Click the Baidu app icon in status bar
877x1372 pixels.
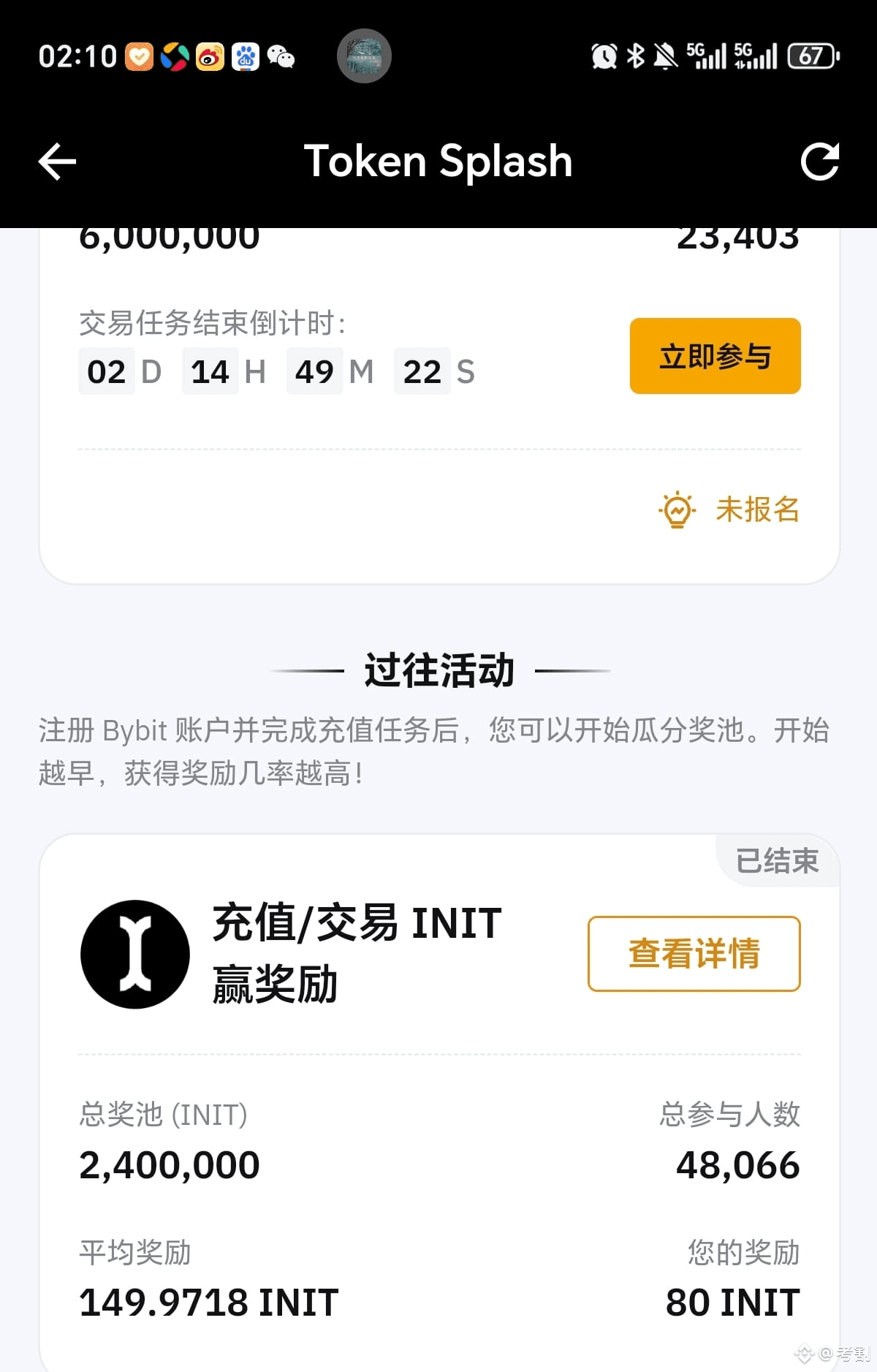[x=246, y=56]
